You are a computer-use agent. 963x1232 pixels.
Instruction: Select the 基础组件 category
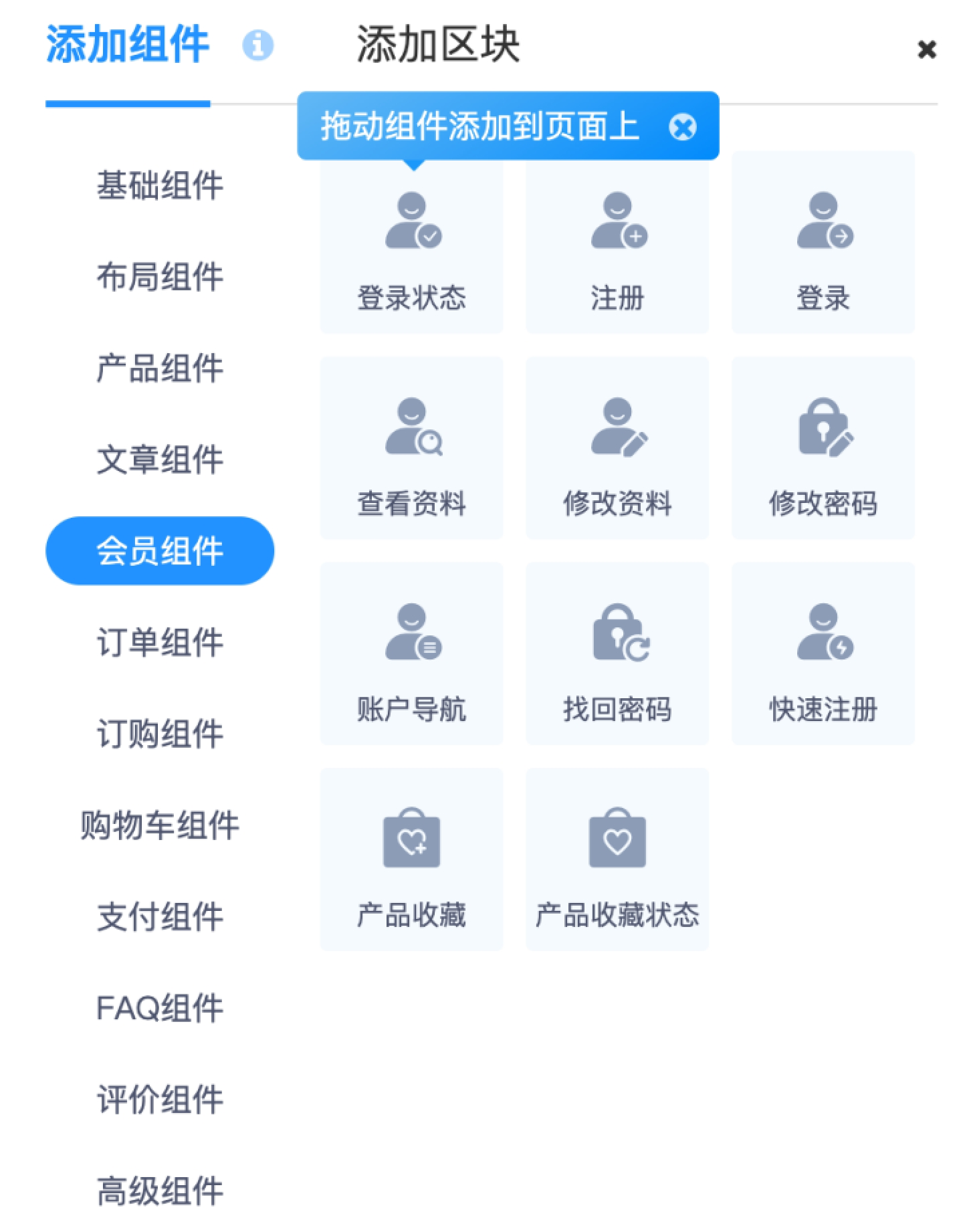pos(159,185)
